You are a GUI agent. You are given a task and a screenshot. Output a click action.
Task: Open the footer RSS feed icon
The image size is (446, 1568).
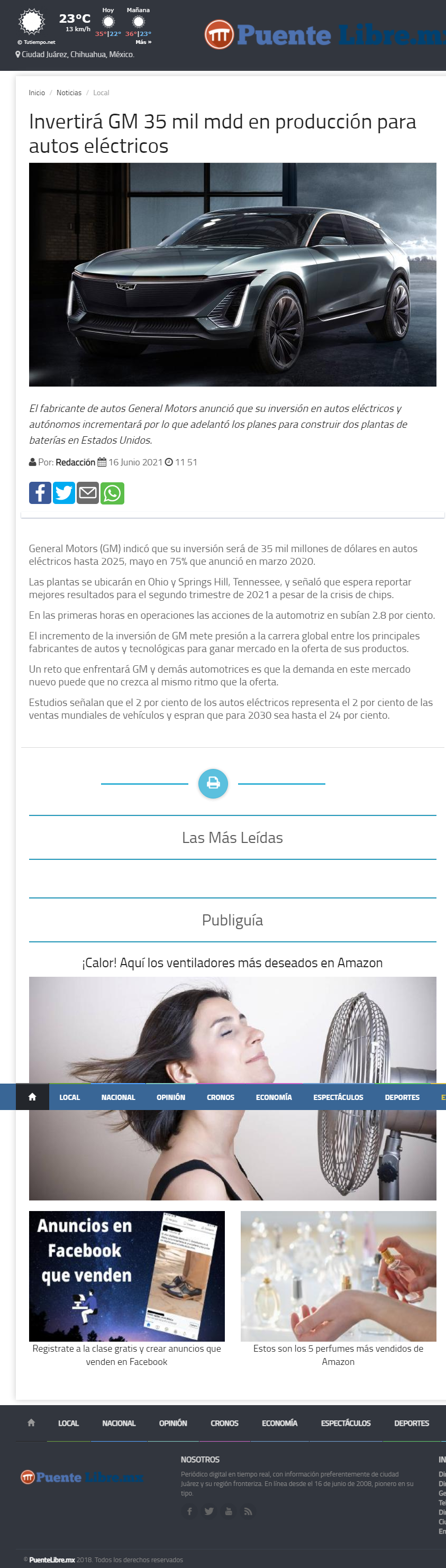(x=248, y=1511)
